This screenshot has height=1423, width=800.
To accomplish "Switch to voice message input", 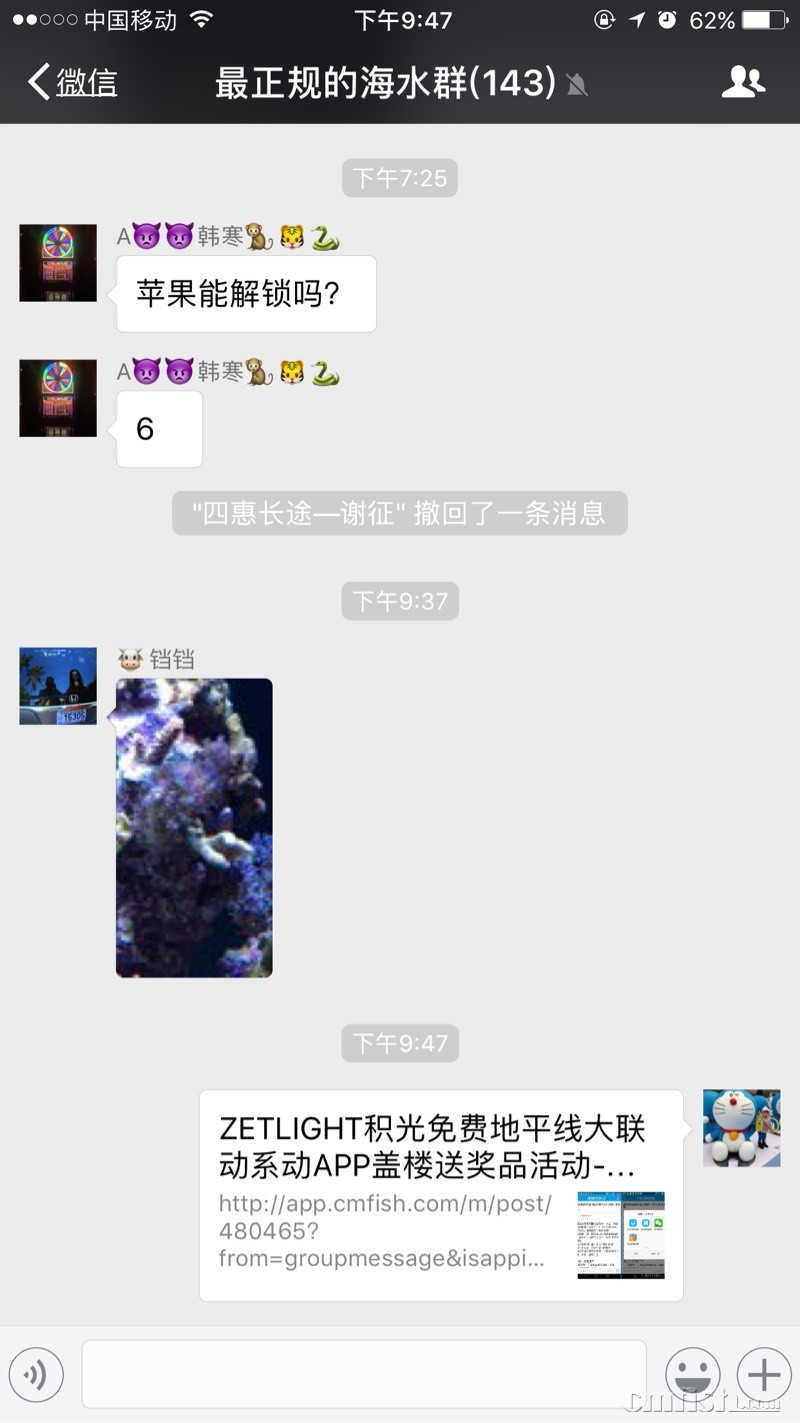I will [x=36, y=1375].
